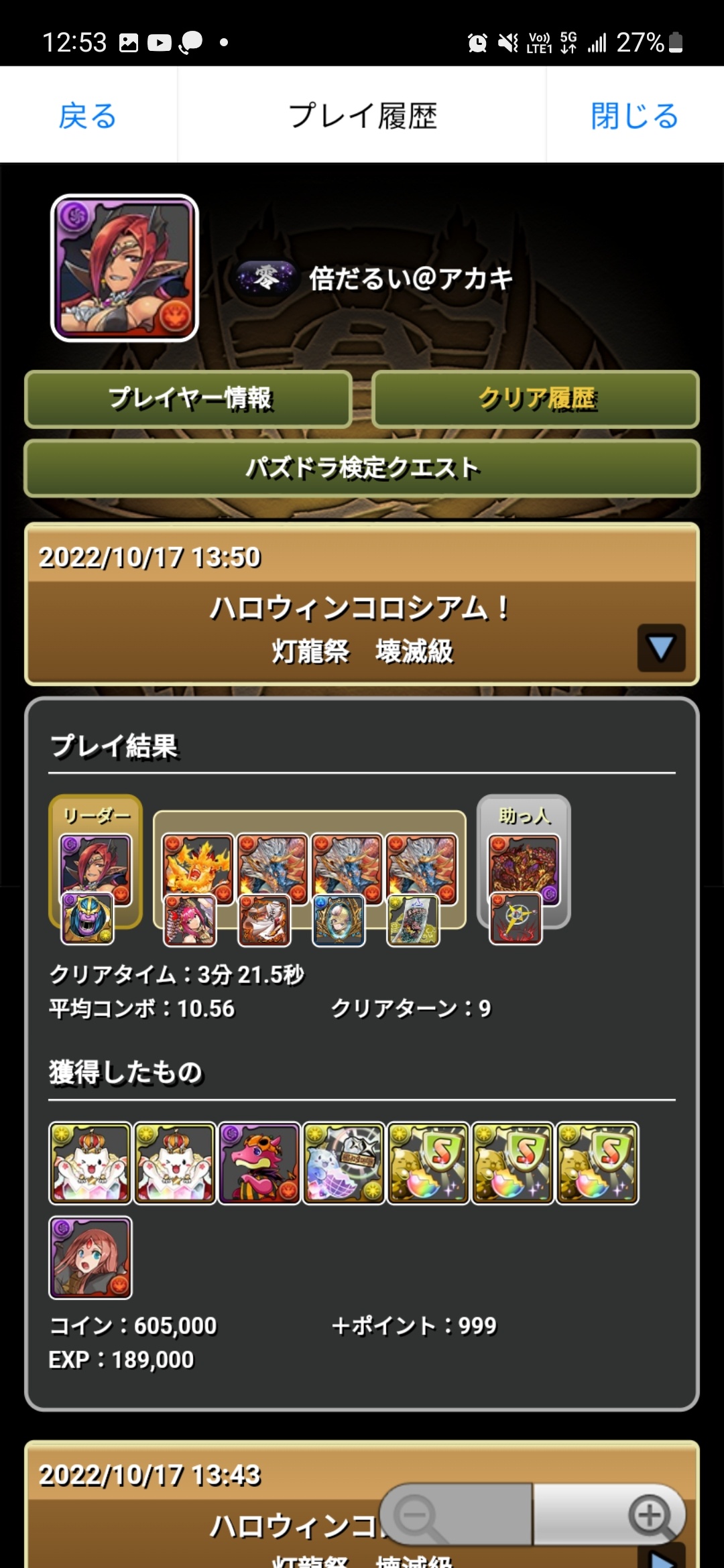Tap 戻る to go back

[x=87, y=115]
